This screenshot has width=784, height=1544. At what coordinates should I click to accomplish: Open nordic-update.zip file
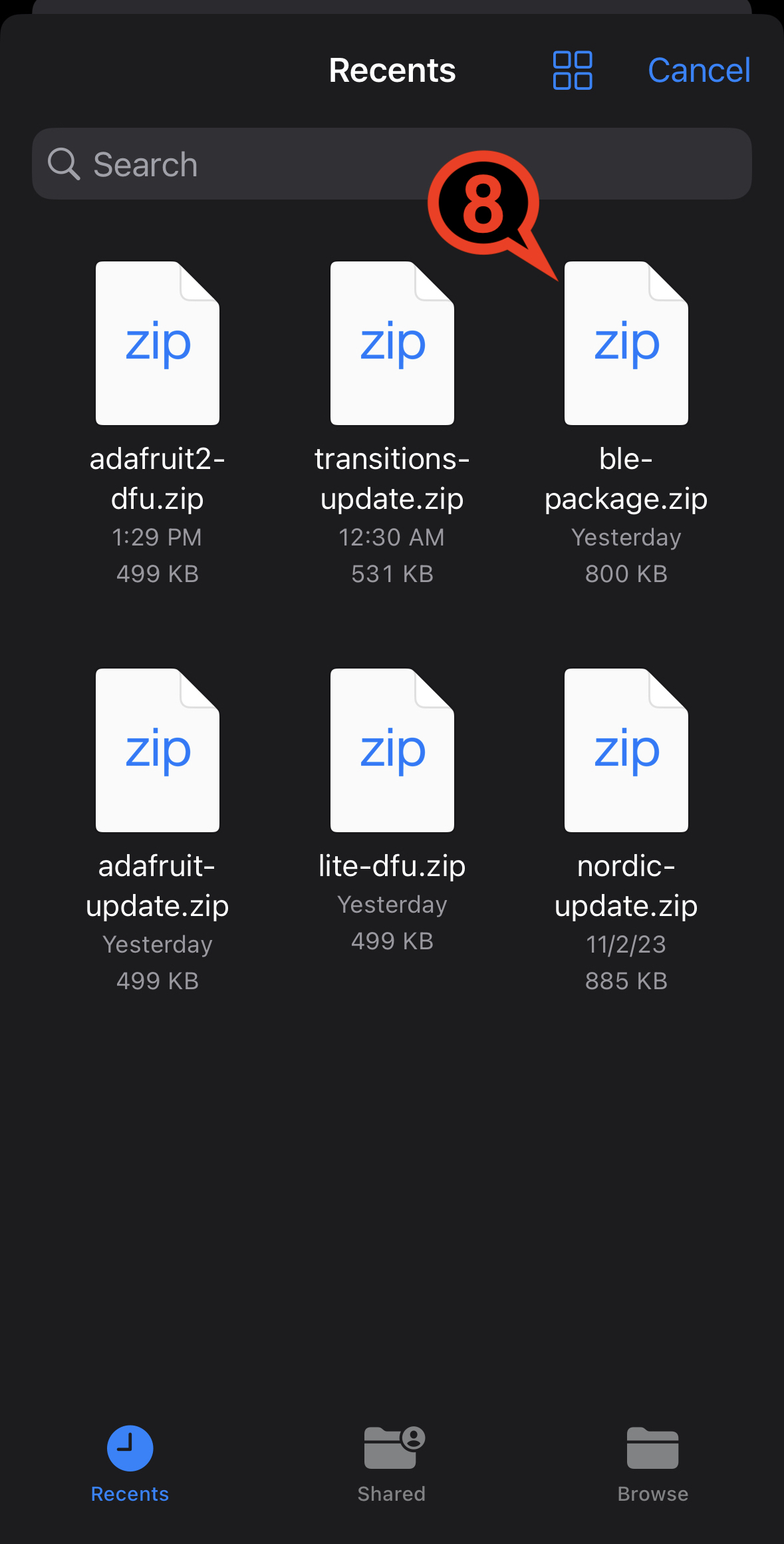(626, 750)
